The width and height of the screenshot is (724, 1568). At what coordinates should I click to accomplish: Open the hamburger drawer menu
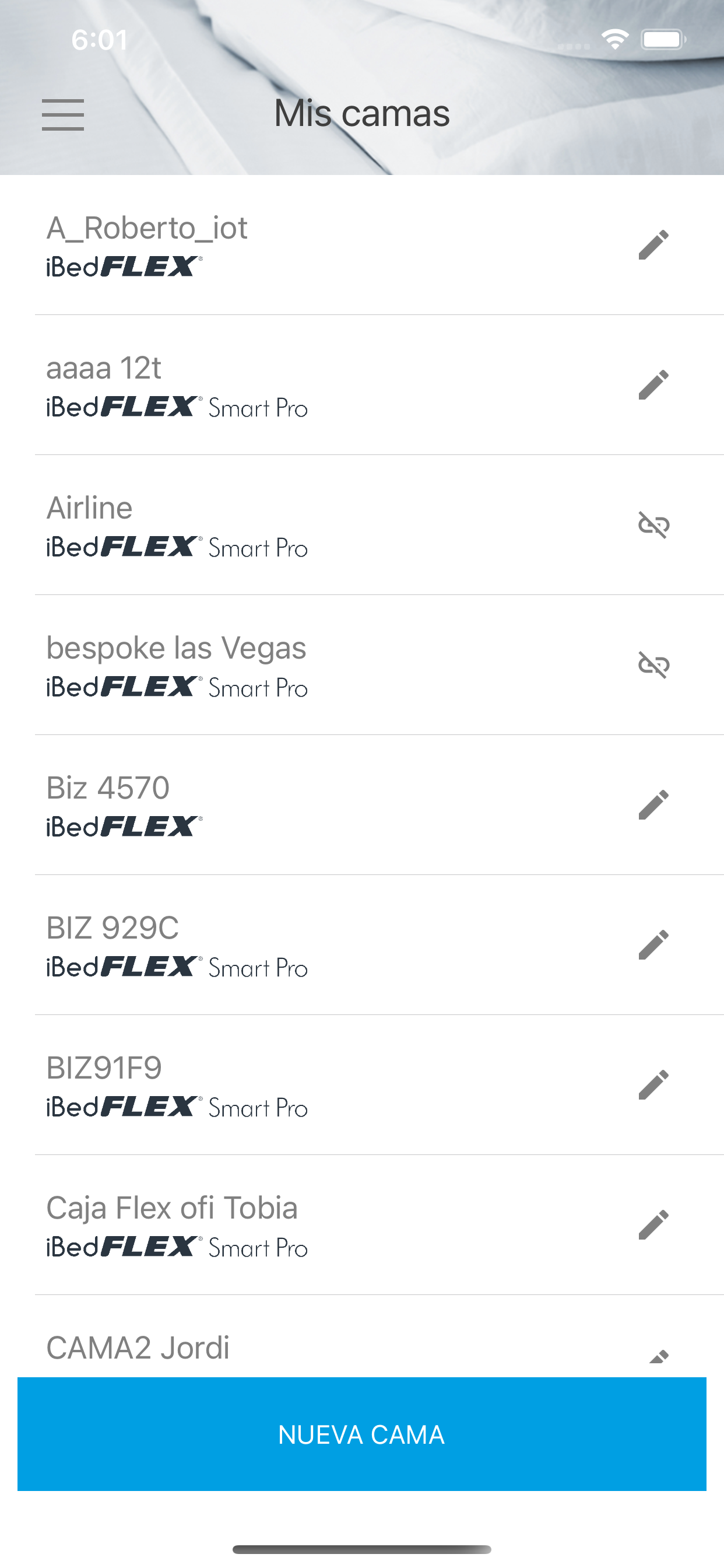coord(63,115)
